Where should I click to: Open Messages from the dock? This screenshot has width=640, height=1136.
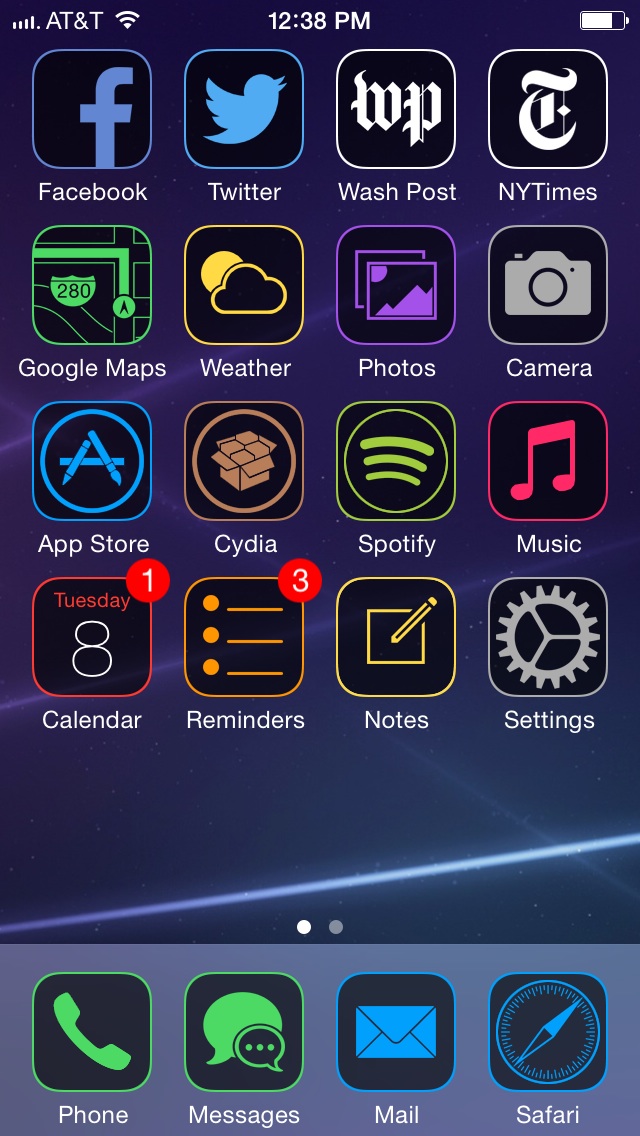(244, 1032)
